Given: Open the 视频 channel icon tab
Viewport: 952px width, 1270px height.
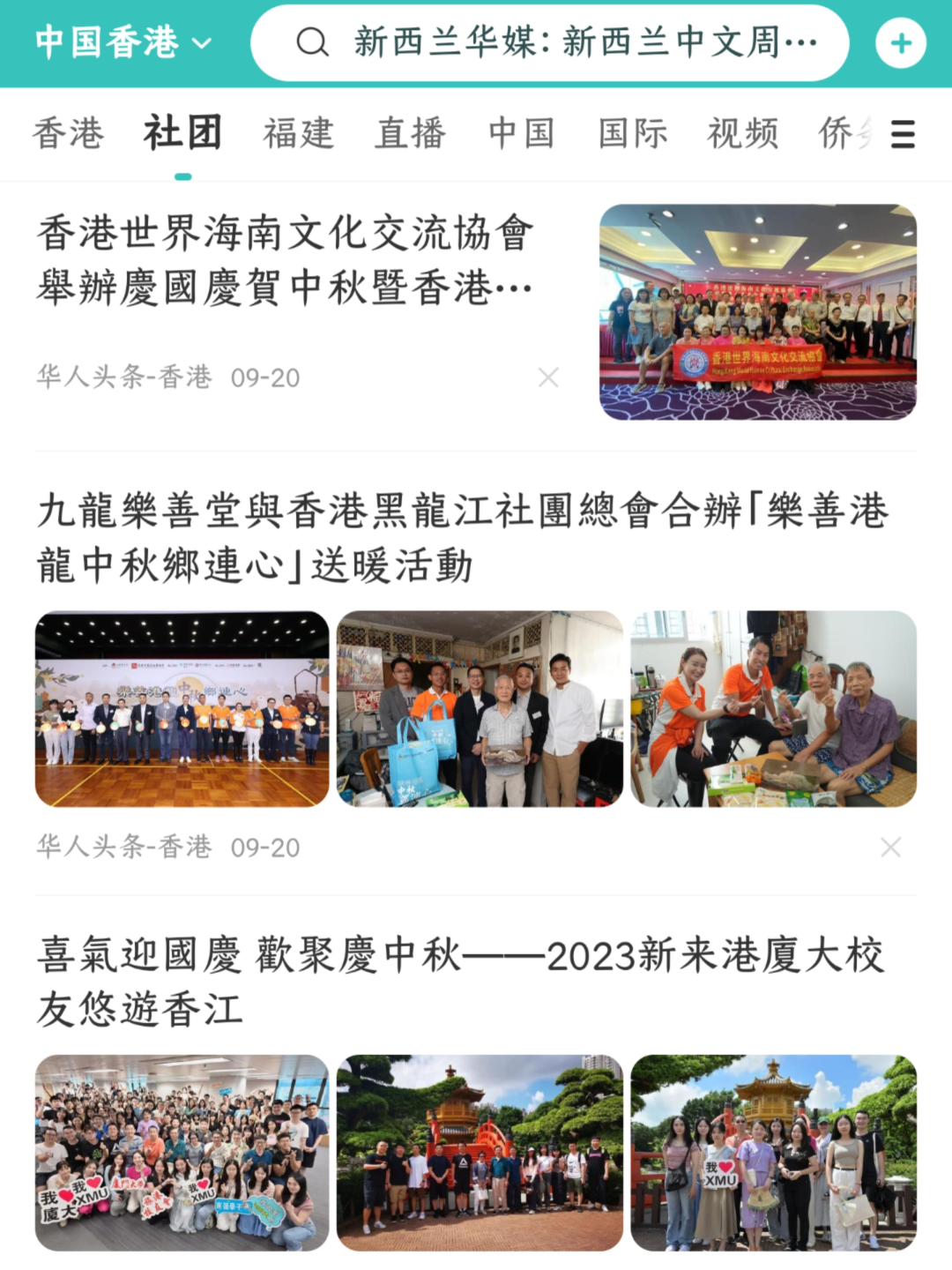Looking at the screenshot, I should (741, 132).
